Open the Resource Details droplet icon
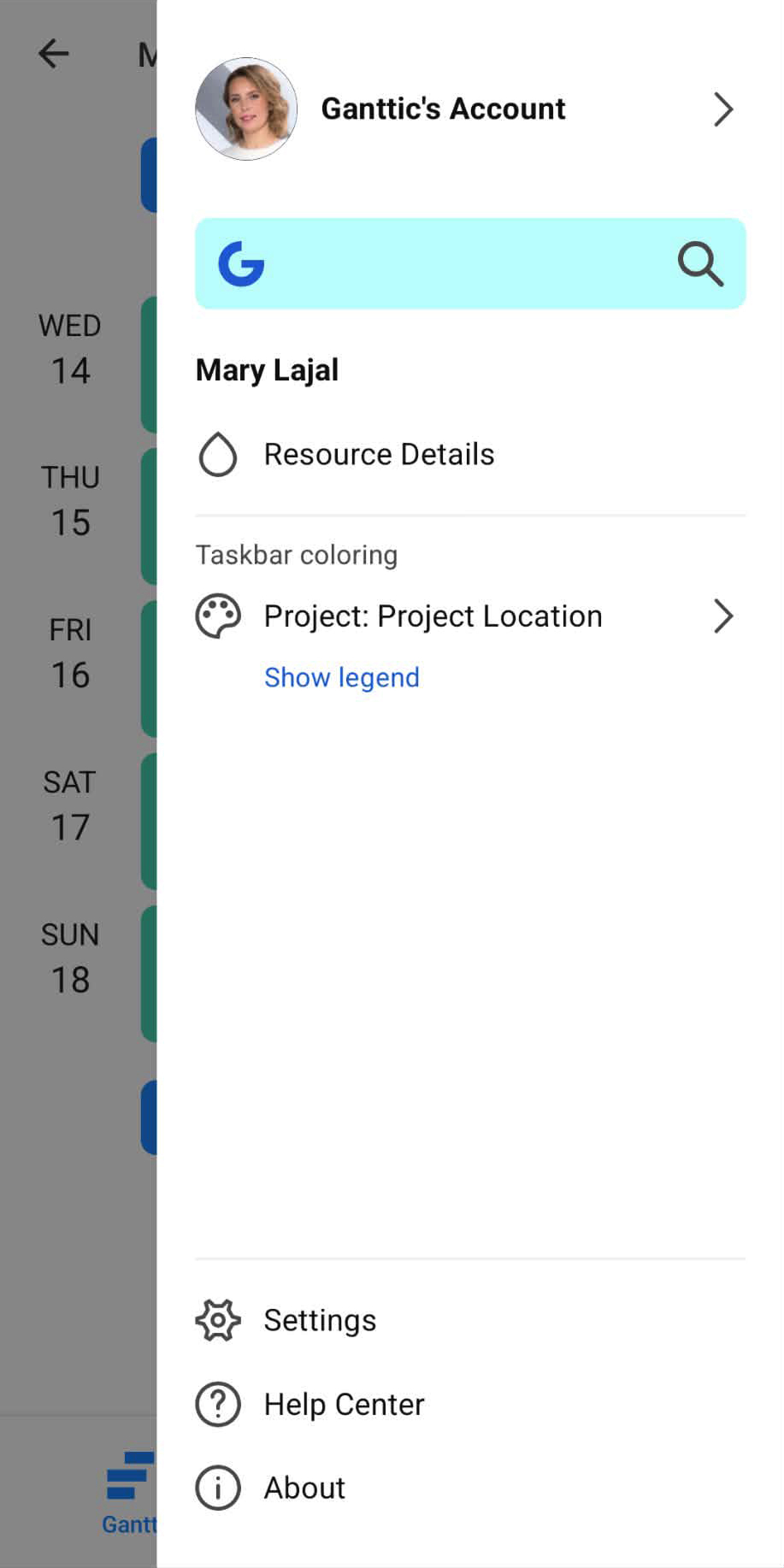Screen dimensions: 784x1568 click(x=218, y=454)
